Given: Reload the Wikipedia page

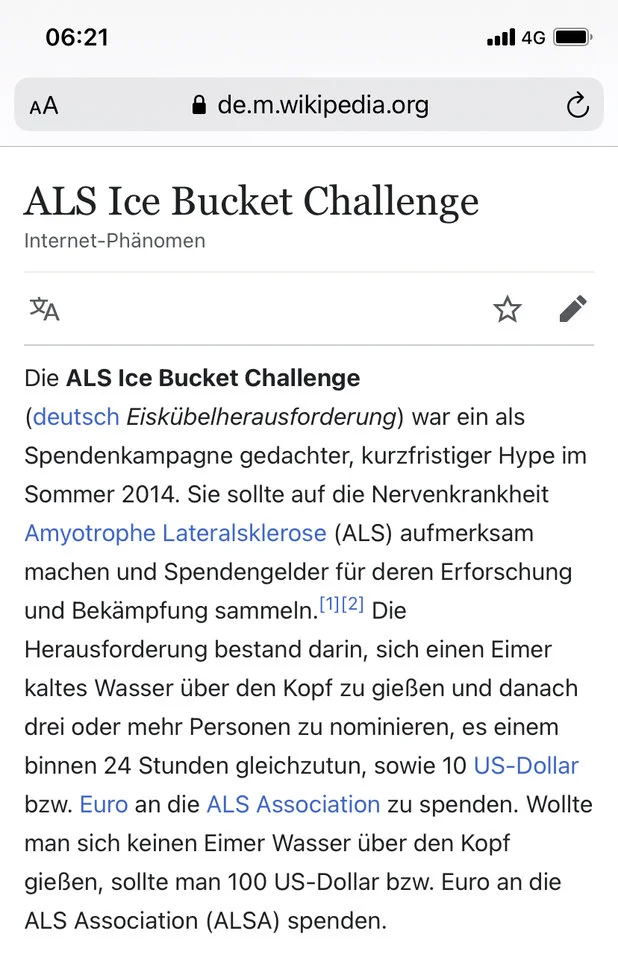Looking at the screenshot, I should click(577, 106).
